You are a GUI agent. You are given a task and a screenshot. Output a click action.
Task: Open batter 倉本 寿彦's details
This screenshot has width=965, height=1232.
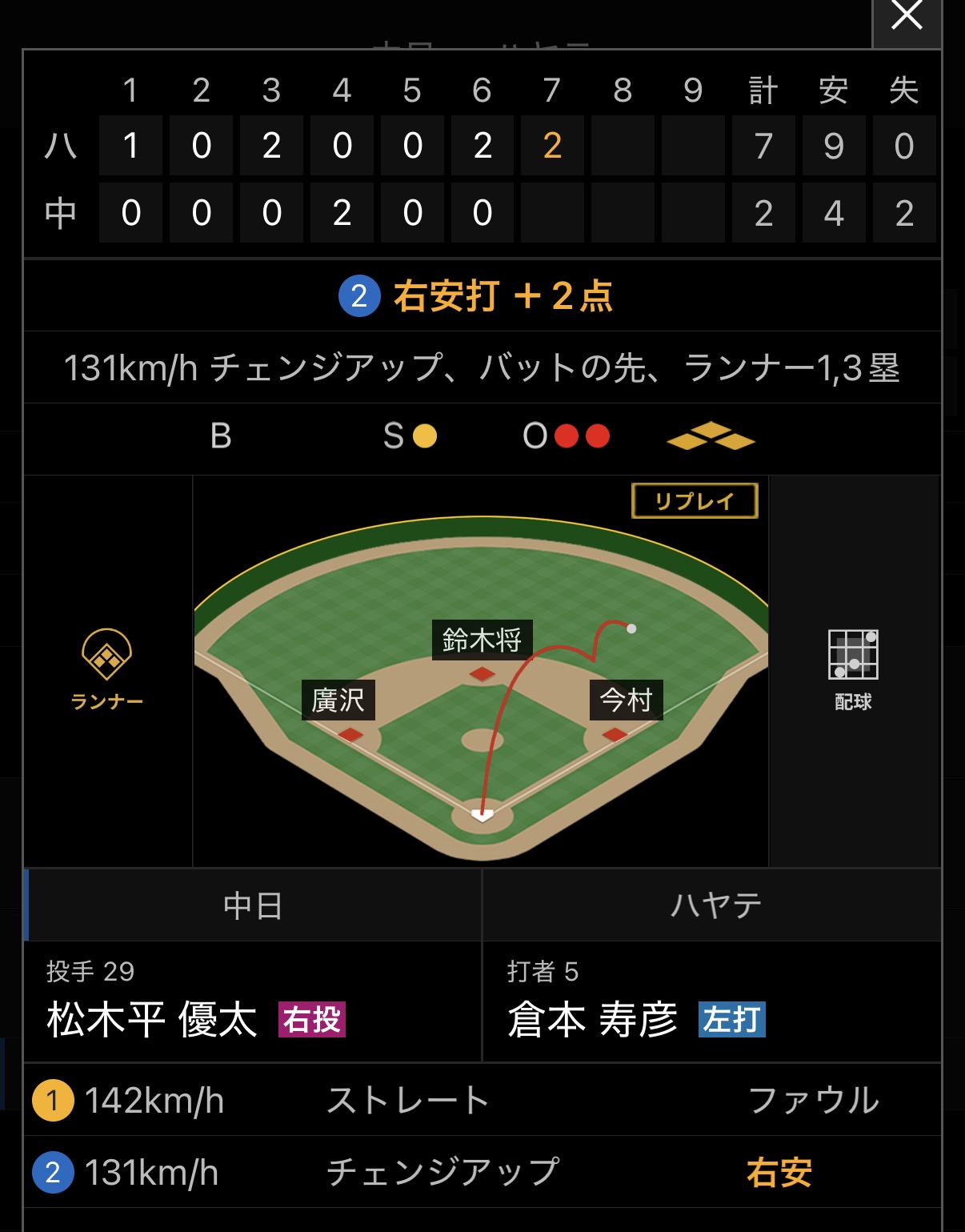point(592,1019)
